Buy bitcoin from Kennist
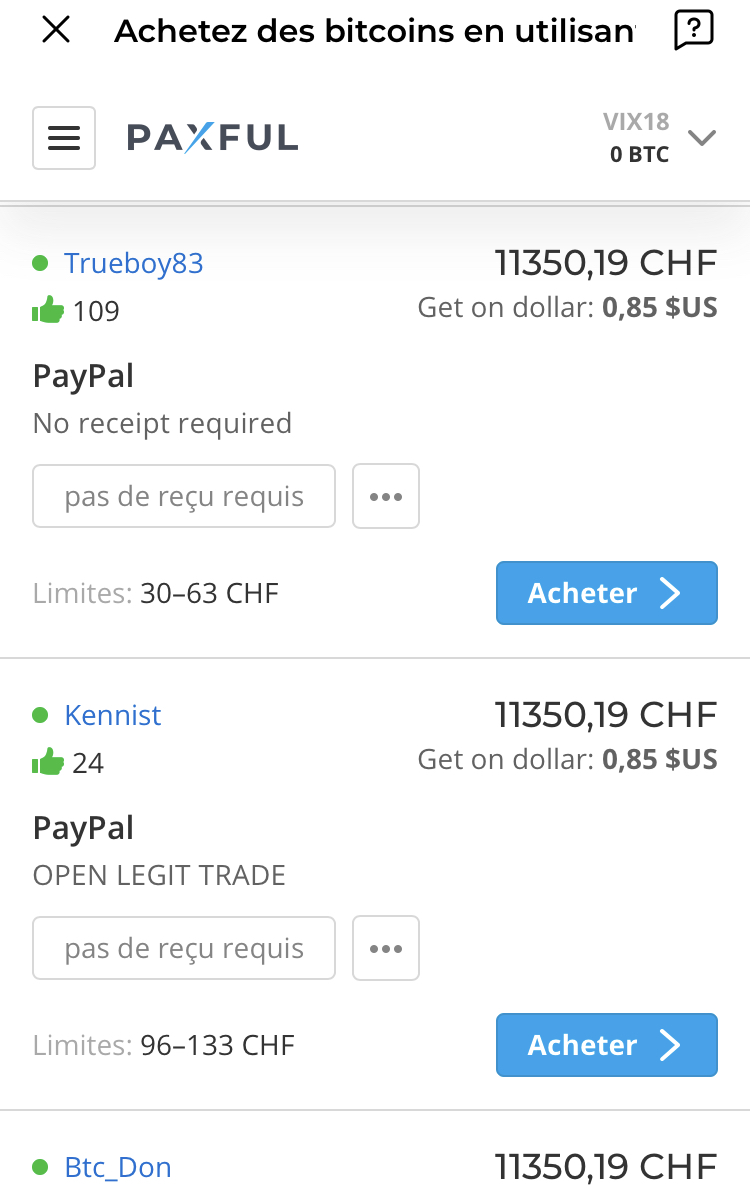 [606, 1045]
